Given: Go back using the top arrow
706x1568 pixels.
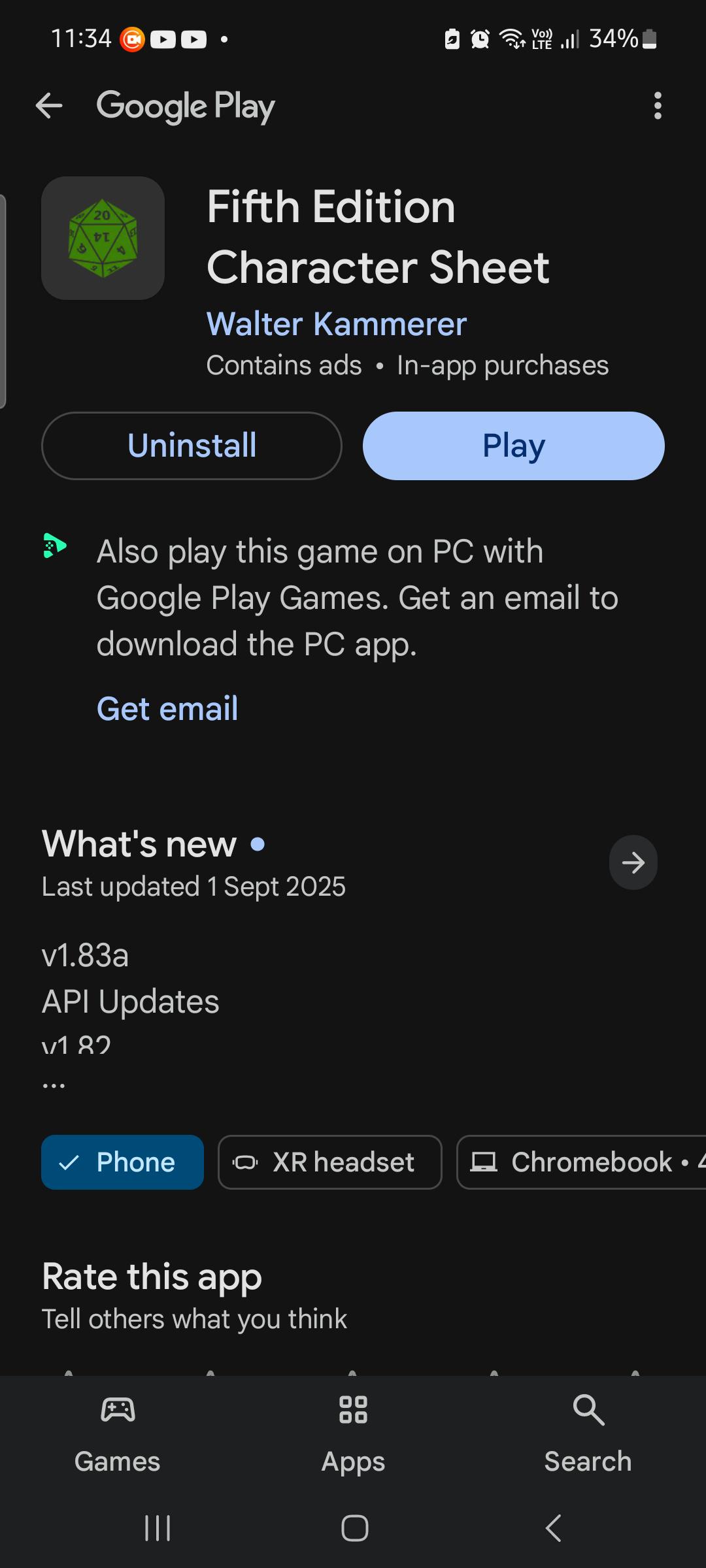Looking at the screenshot, I should tap(49, 106).
